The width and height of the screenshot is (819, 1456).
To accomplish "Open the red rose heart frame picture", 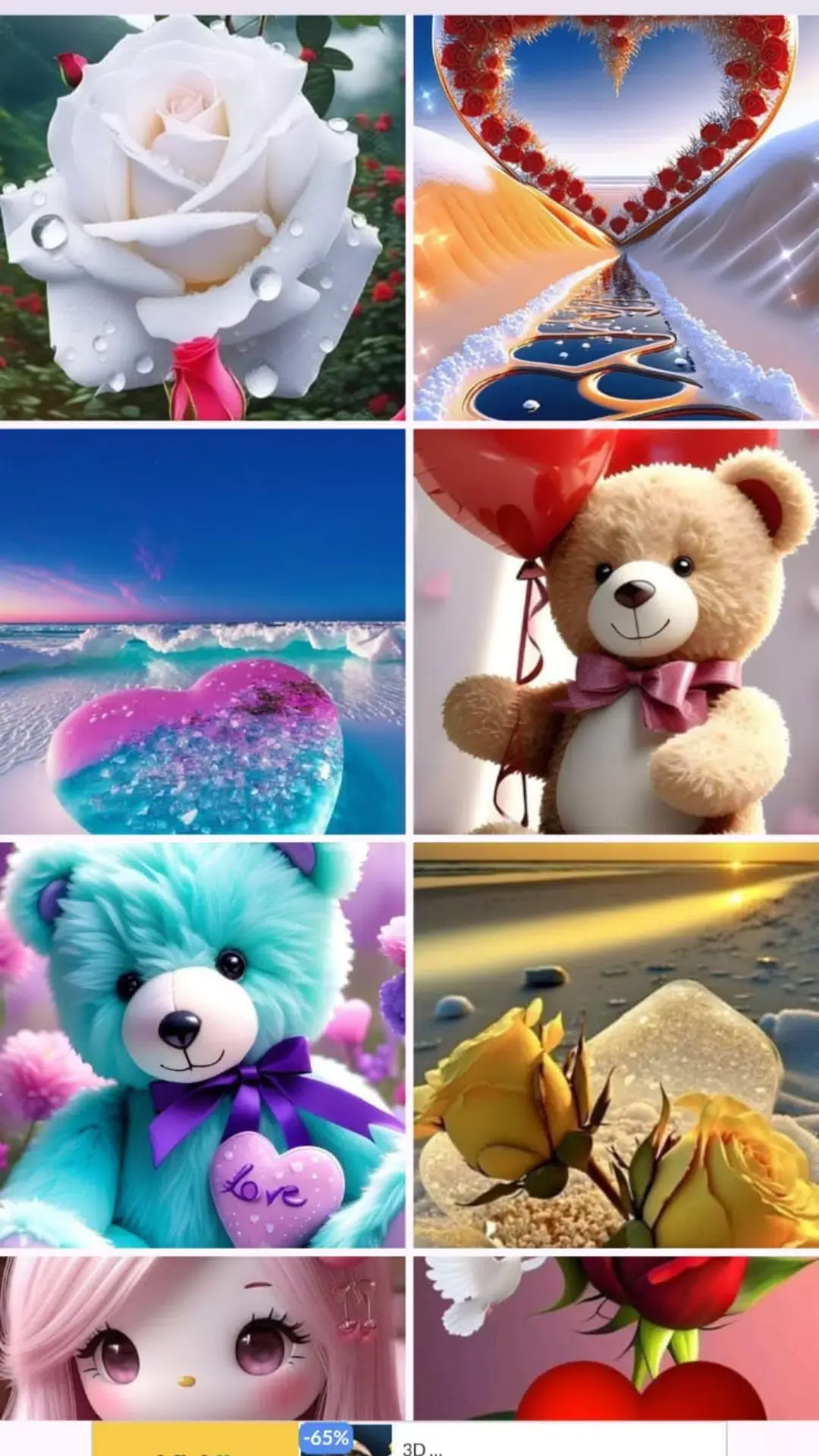I will coord(616,218).
